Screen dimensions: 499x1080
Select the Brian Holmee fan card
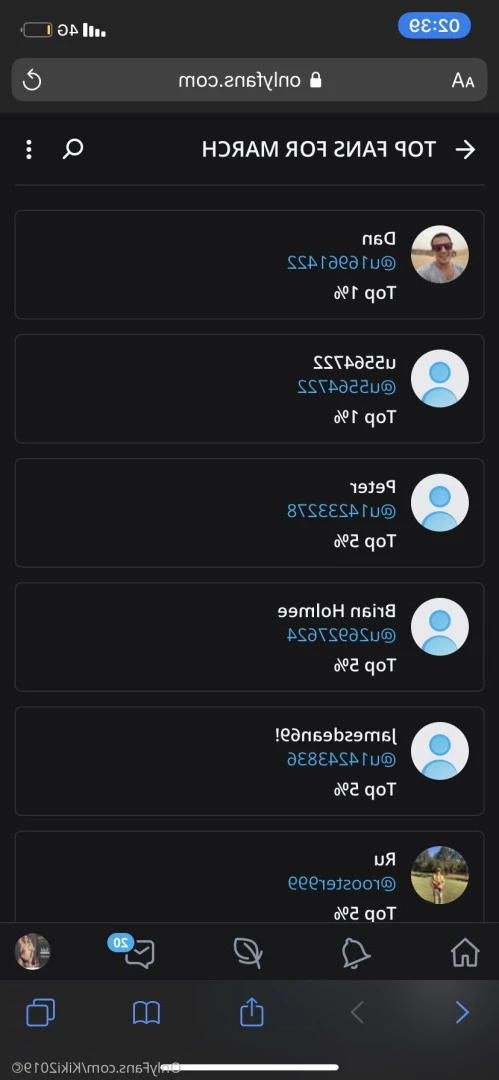250,636
